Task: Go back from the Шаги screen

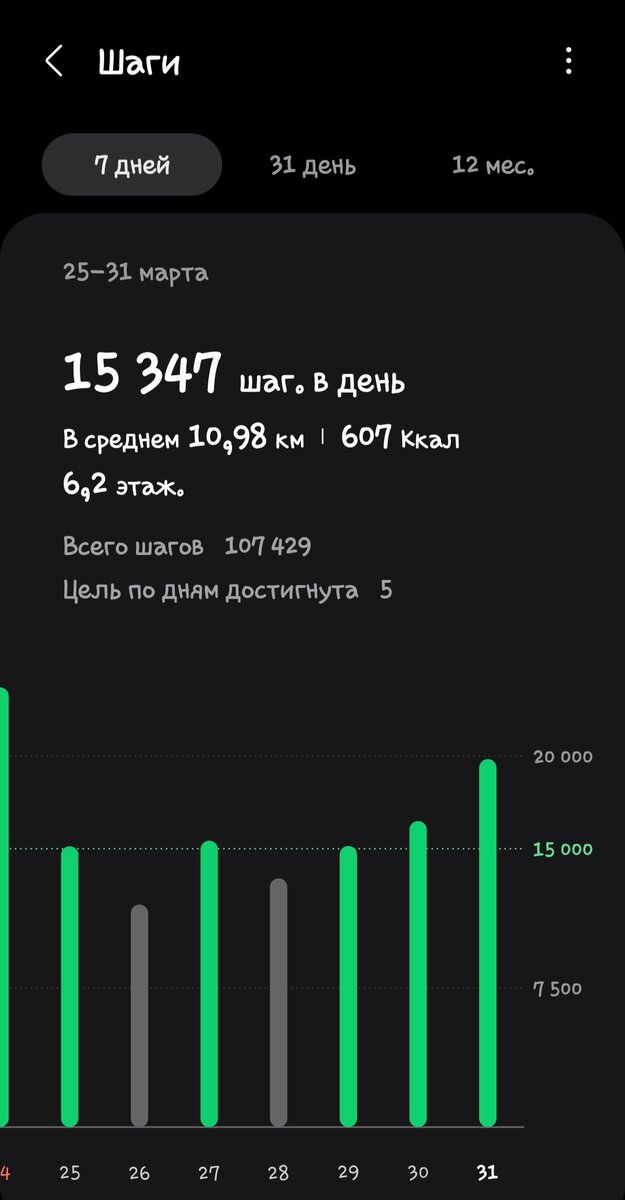Action: (x=54, y=62)
